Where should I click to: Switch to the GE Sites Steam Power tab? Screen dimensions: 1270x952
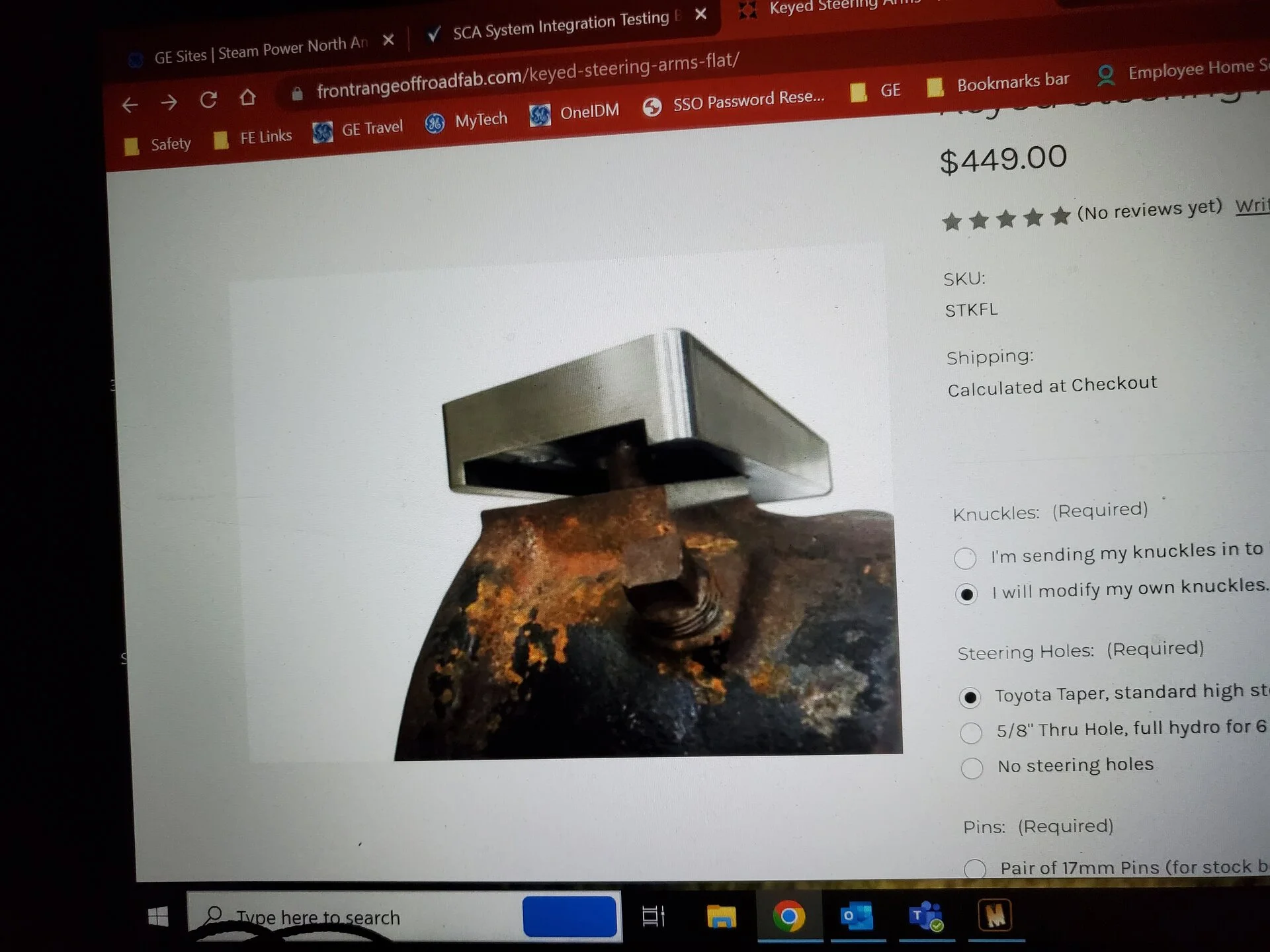point(258,51)
